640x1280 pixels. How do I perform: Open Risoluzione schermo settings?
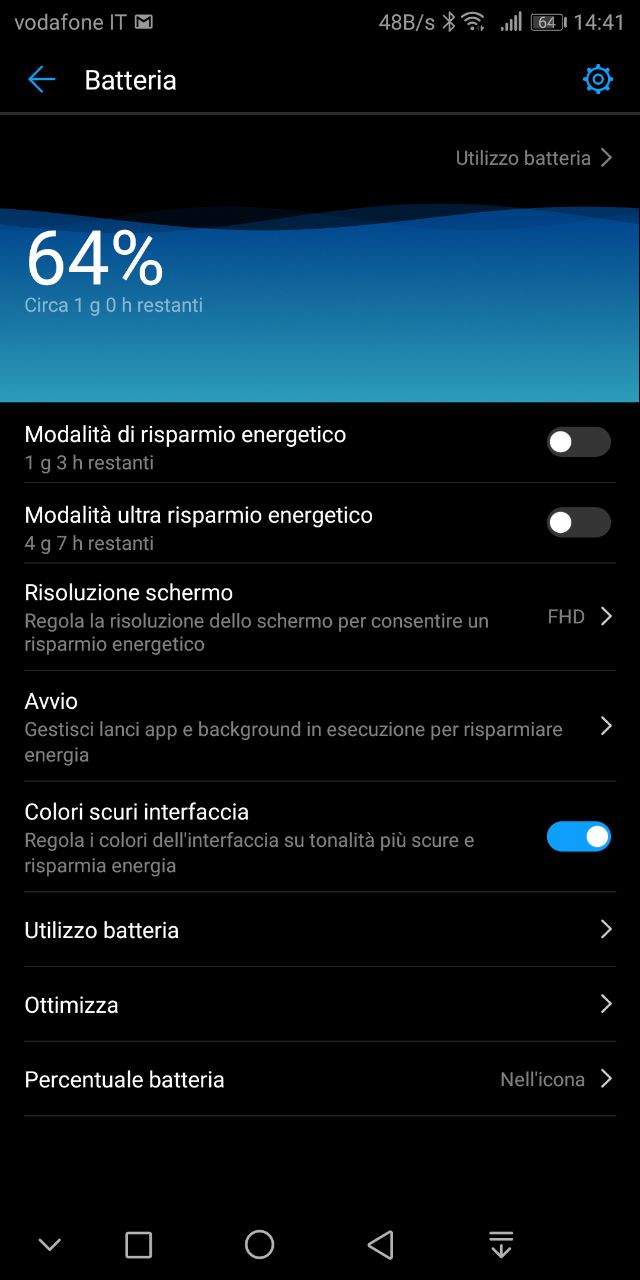320,617
